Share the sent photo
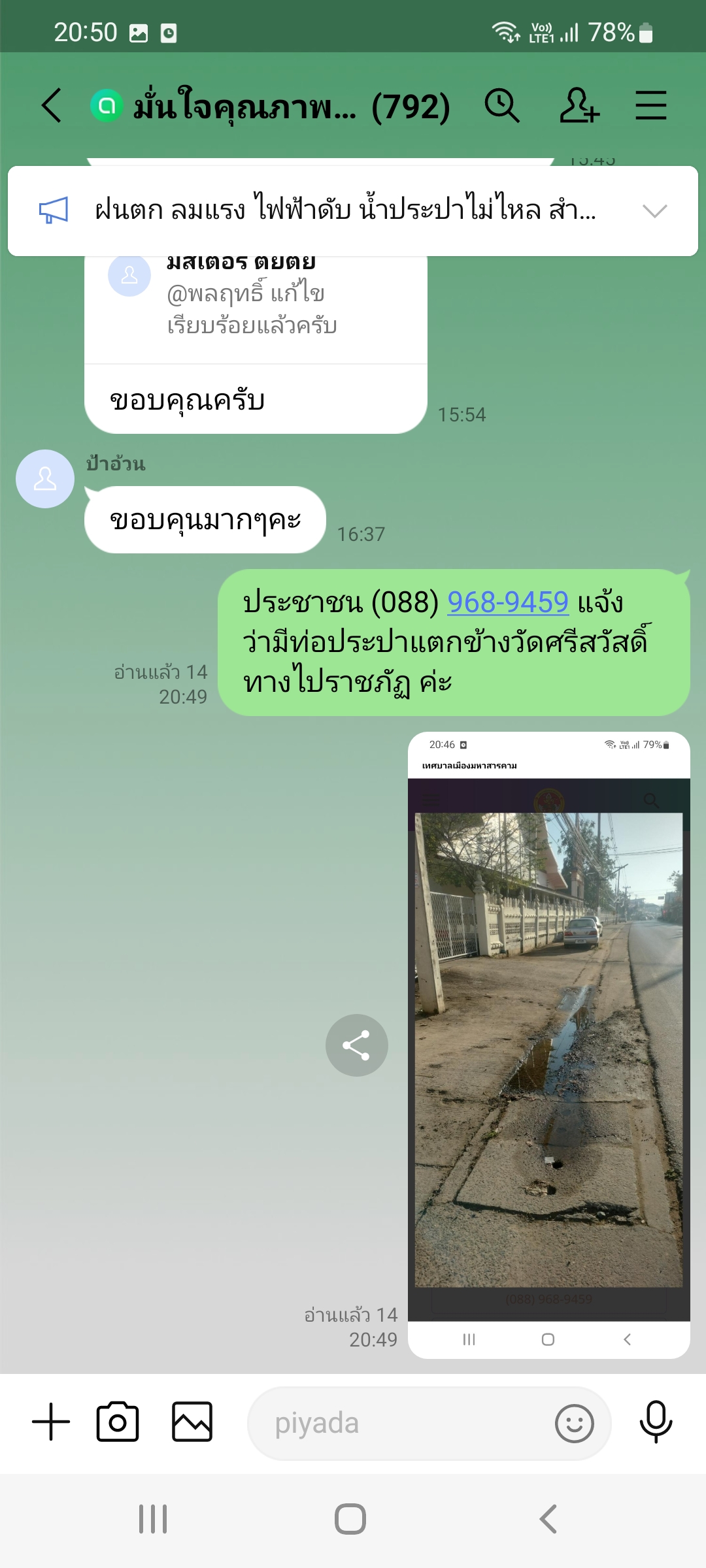The width and height of the screenshot is (706, 1568). click(x=357, y=1045)
